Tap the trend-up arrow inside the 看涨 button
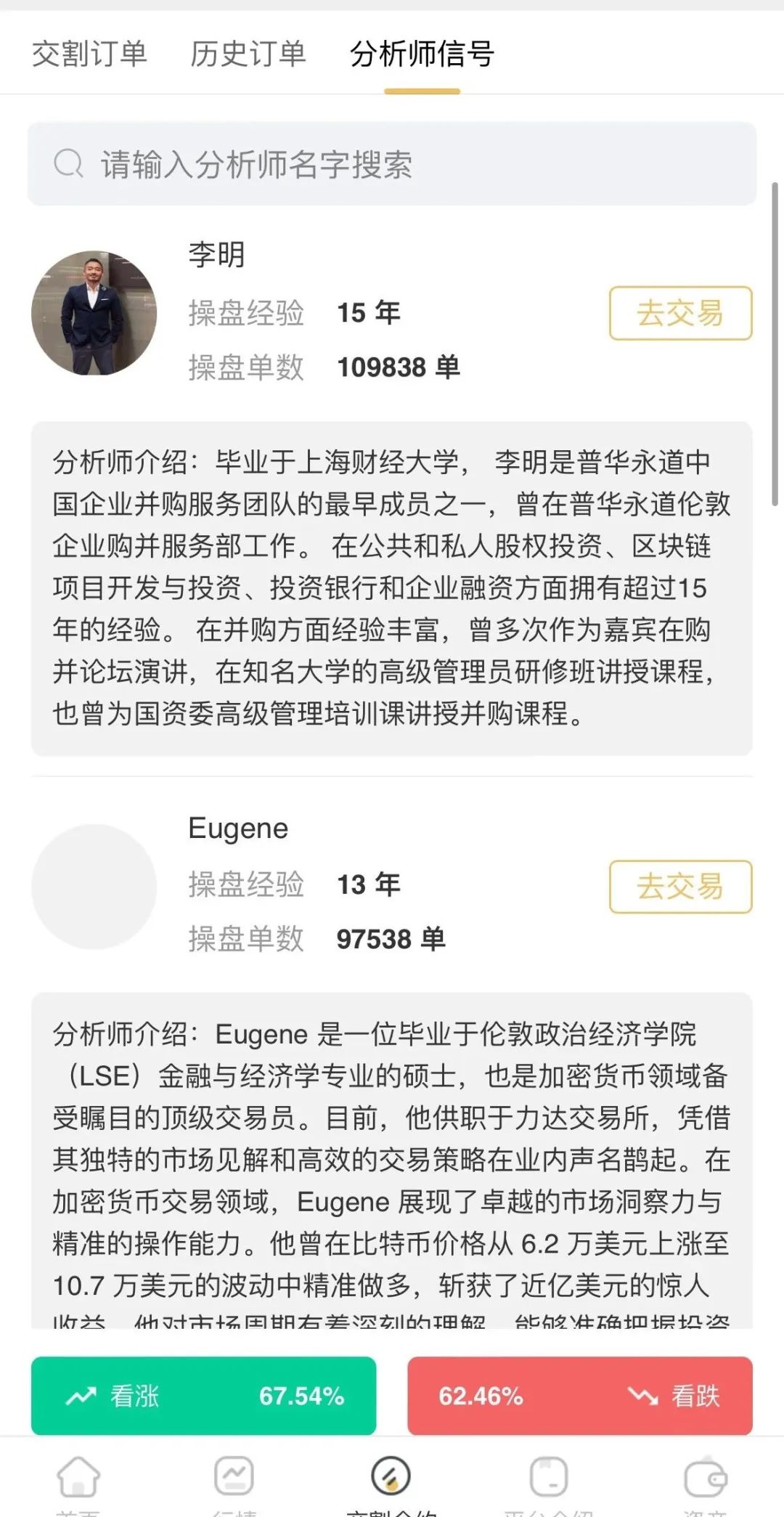The image size is (784, 1517). point(80,1394)
